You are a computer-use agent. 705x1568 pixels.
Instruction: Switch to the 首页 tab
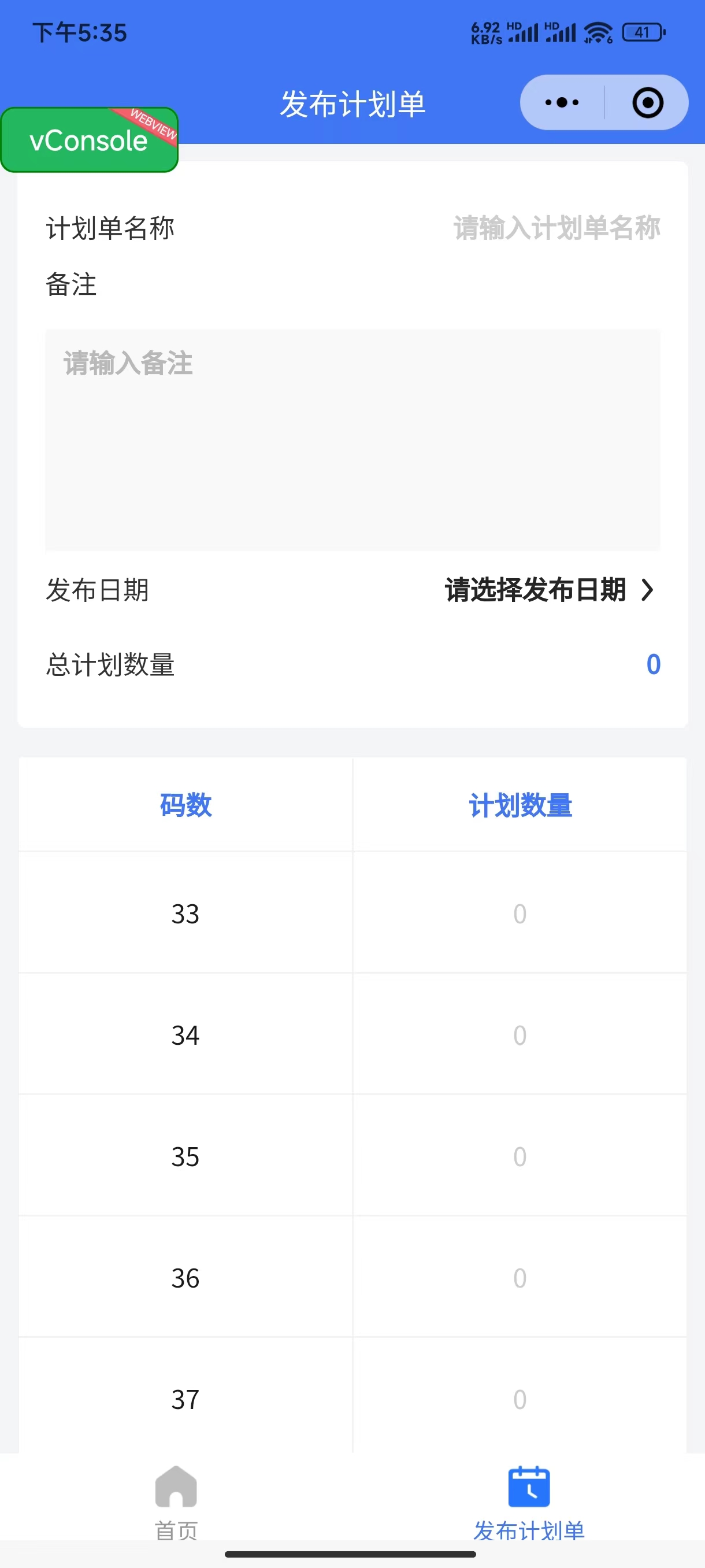coord(176,1502)
